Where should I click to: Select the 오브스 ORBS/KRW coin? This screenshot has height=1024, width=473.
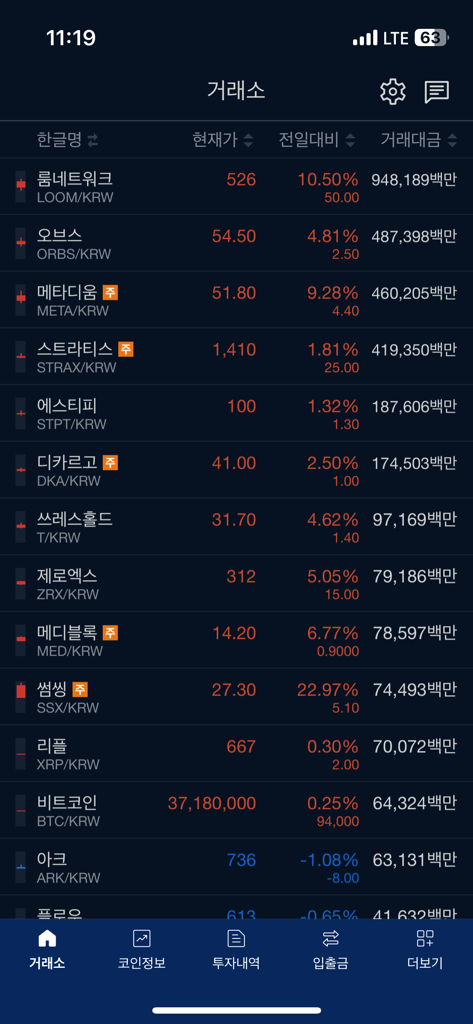pos(236,244)
